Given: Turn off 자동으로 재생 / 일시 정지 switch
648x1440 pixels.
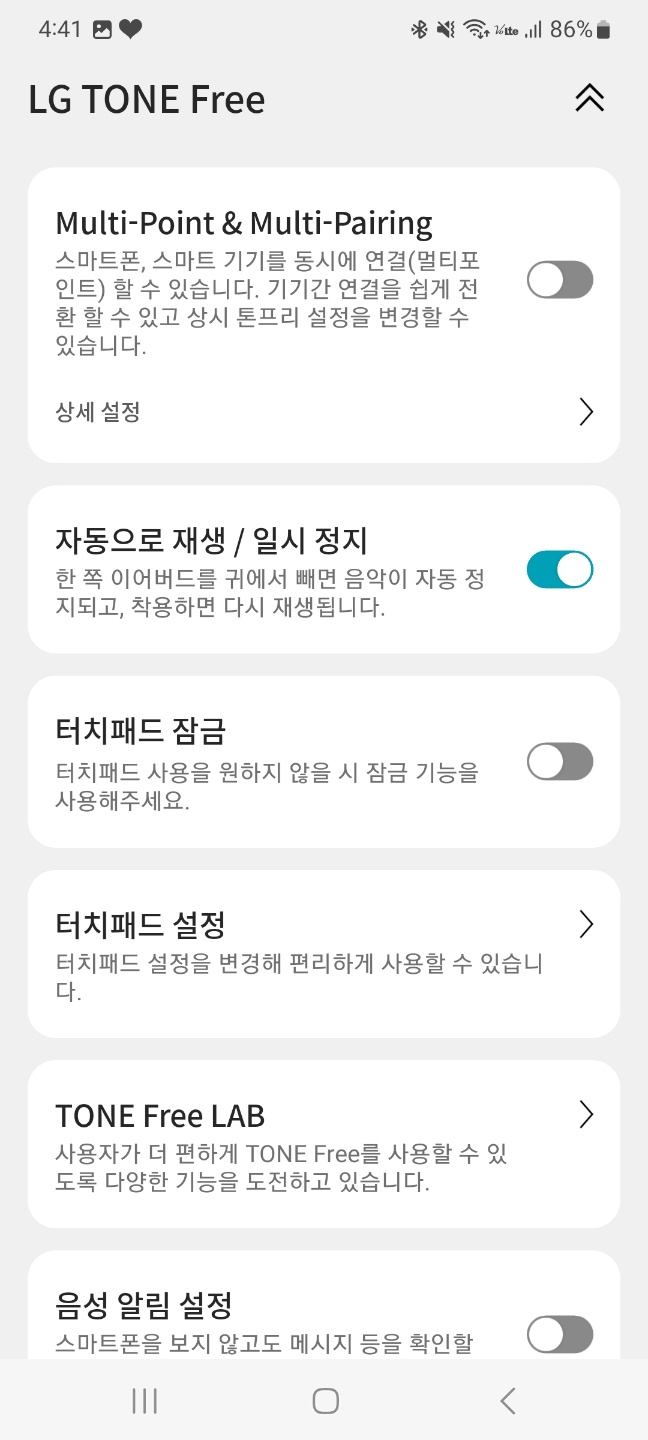Looking at the screenshot, I should pos(559,570).
